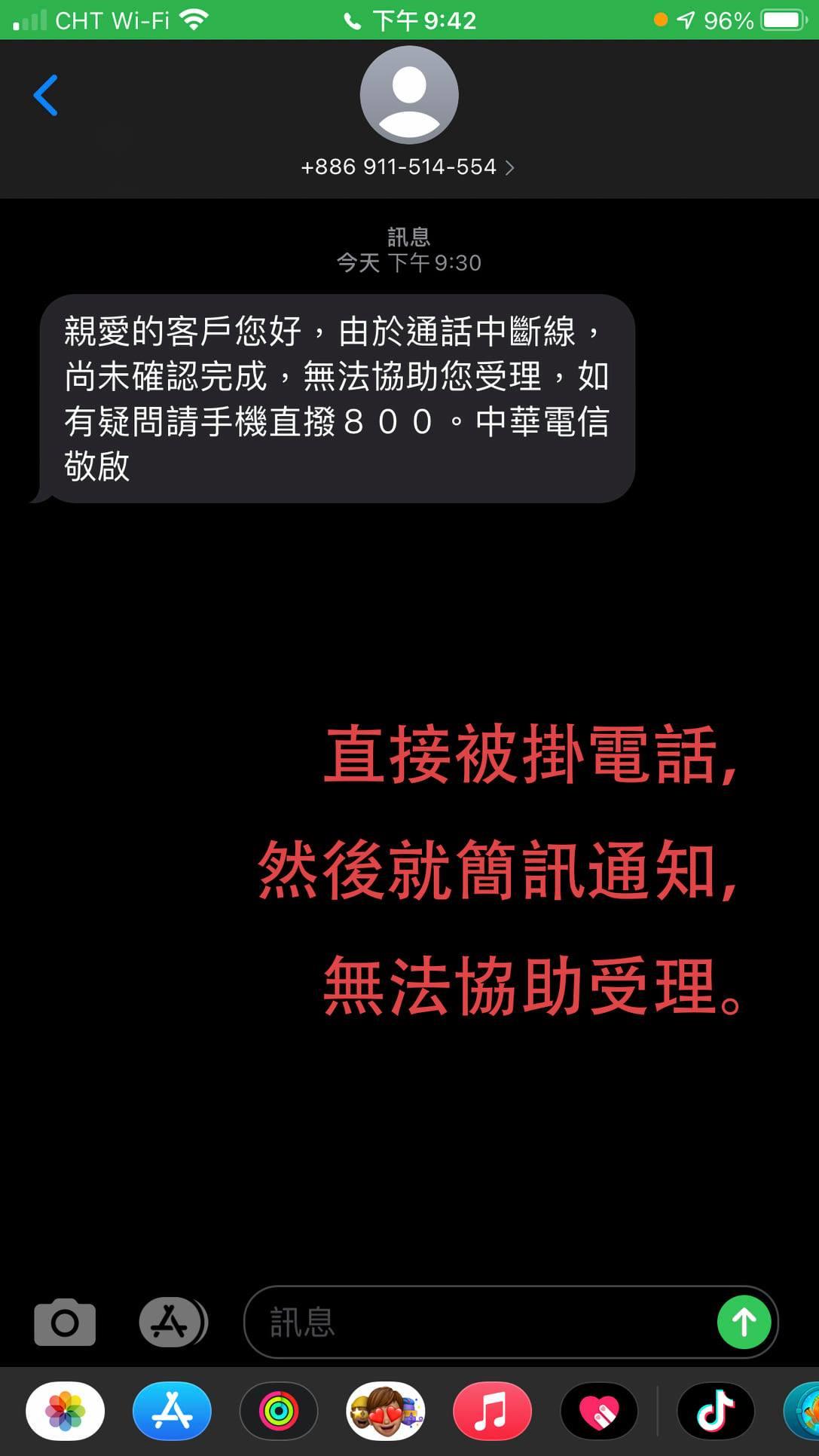The image size is (819, 1456).
Task: Open the Fitness activity rings app
Action: pos(279,1411)
